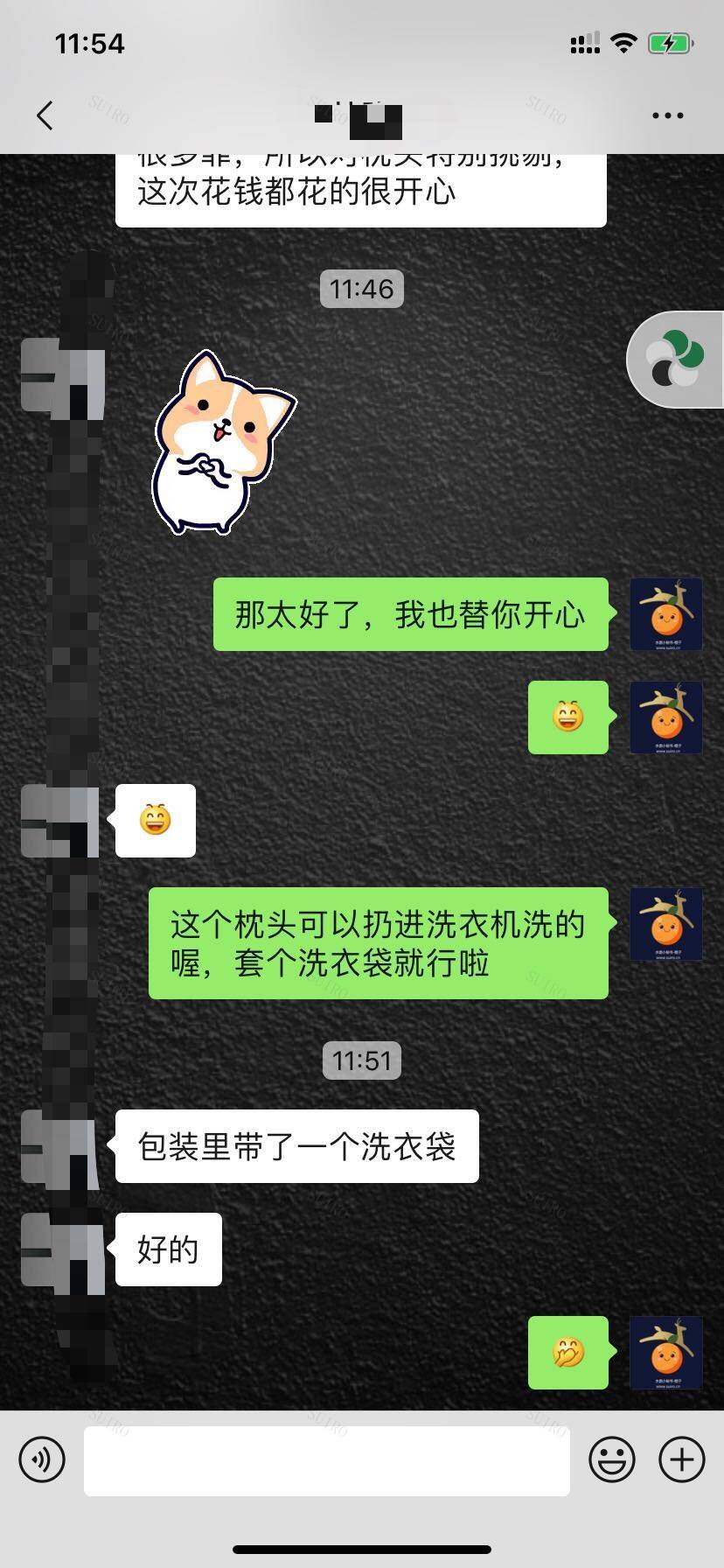Image resolution: width=724 pixels, height=1568 pixels.
Task: Open contact avatar beside 好的 message
Action: coord(63,1249)
